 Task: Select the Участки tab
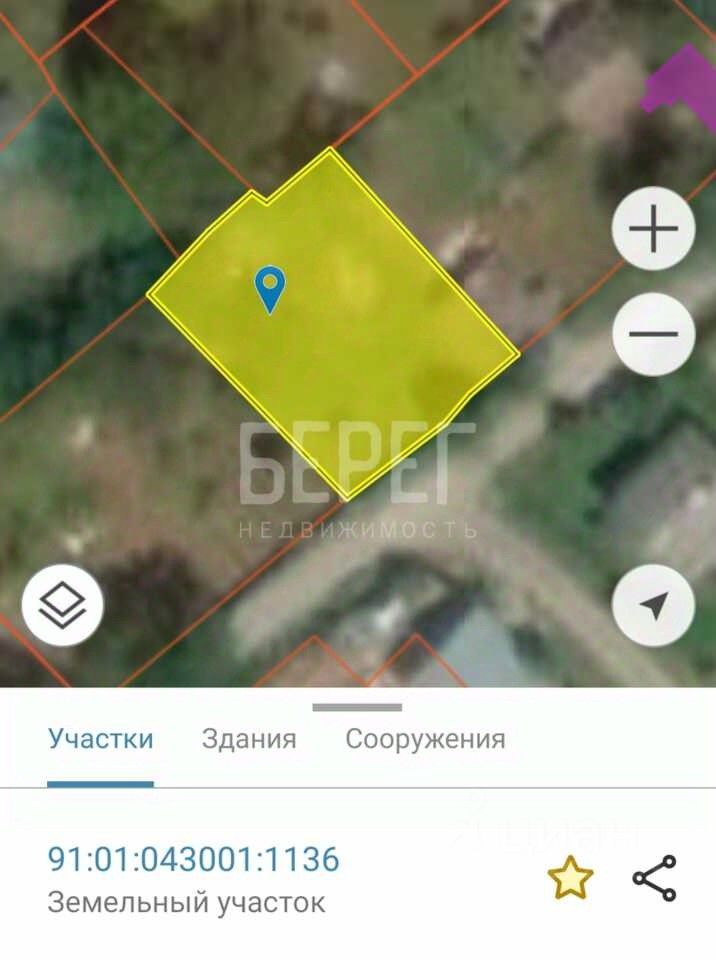tap(101, 739)
